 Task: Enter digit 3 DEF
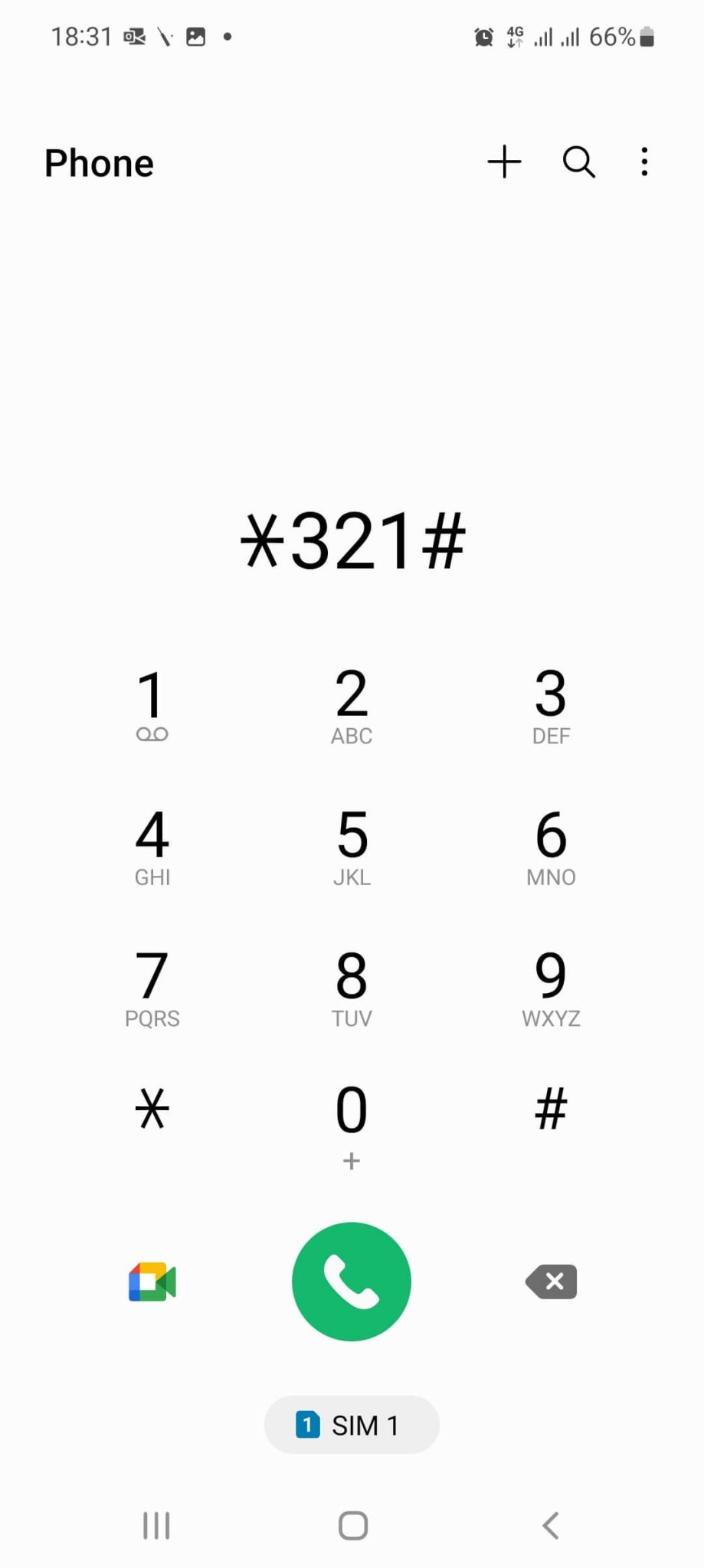pos(551,705)
